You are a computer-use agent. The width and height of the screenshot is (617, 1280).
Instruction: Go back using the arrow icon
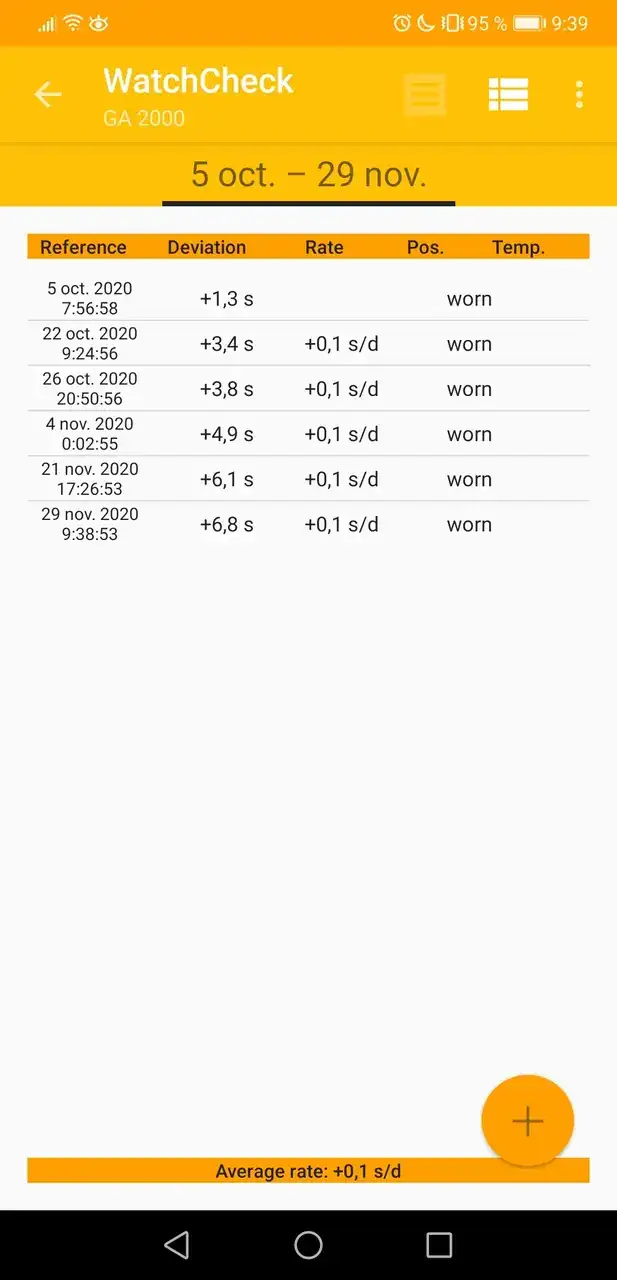48,95
